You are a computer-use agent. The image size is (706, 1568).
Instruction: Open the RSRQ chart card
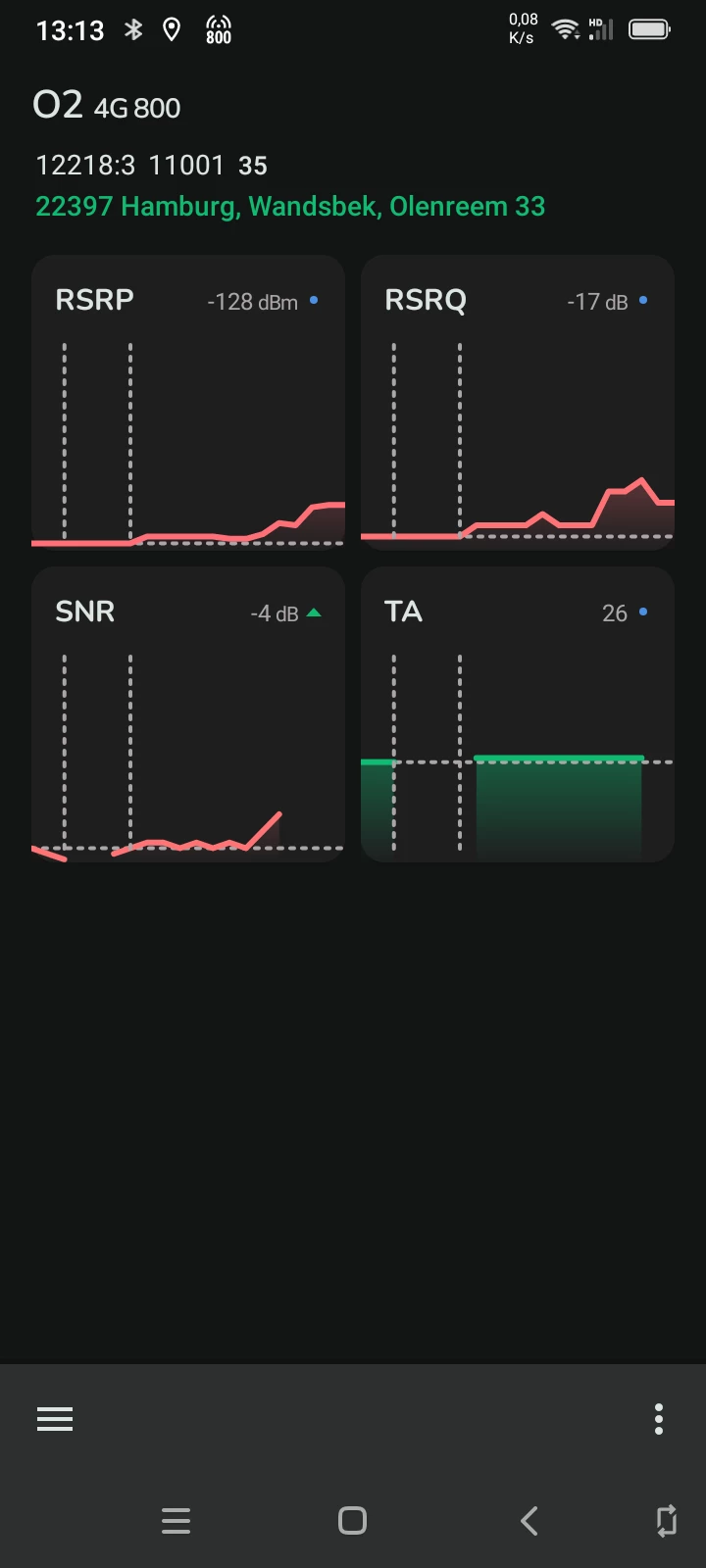518,402
